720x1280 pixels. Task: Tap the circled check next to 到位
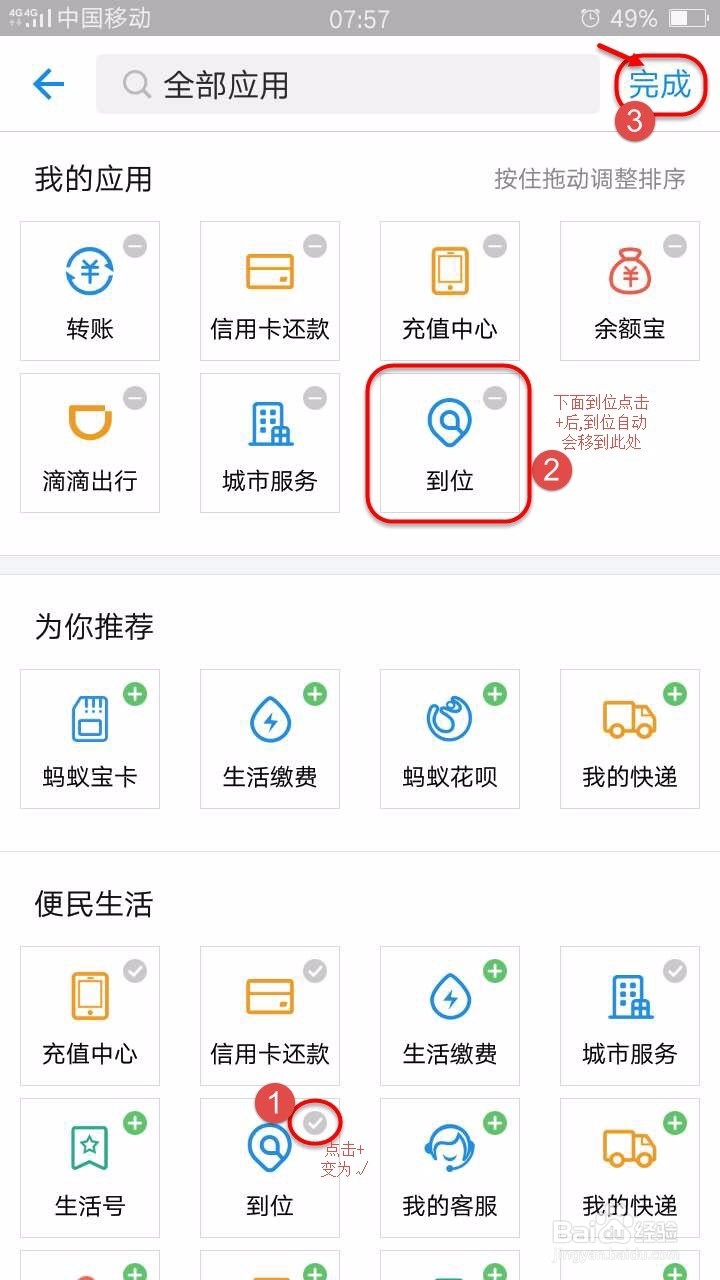point(315,1123)
